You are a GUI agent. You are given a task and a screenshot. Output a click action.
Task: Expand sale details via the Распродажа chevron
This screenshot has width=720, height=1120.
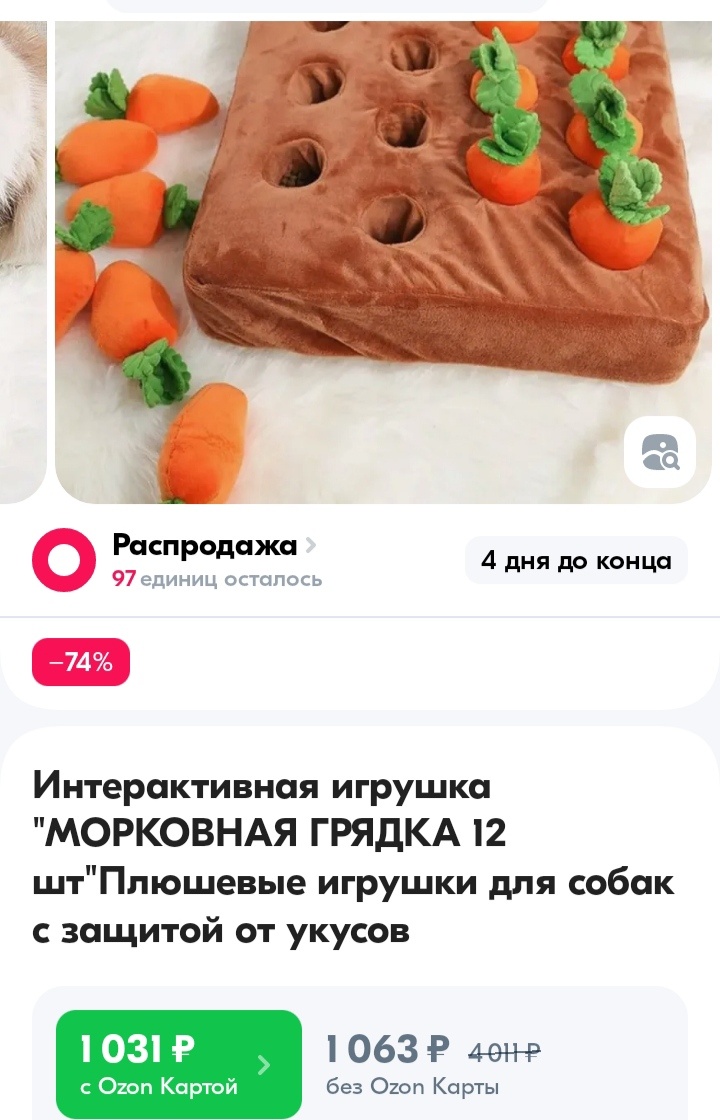point(310,544)
